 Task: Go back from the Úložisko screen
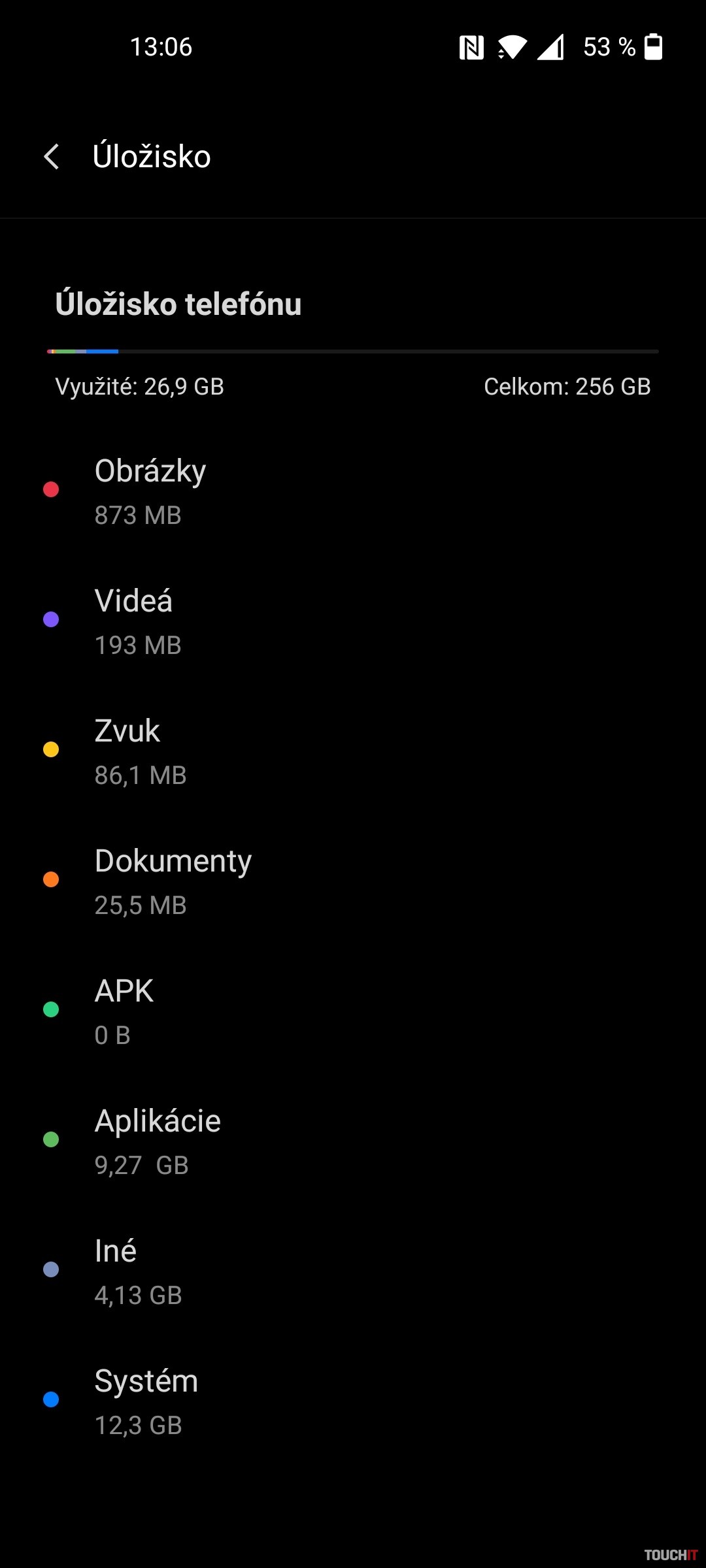(52, 157)
